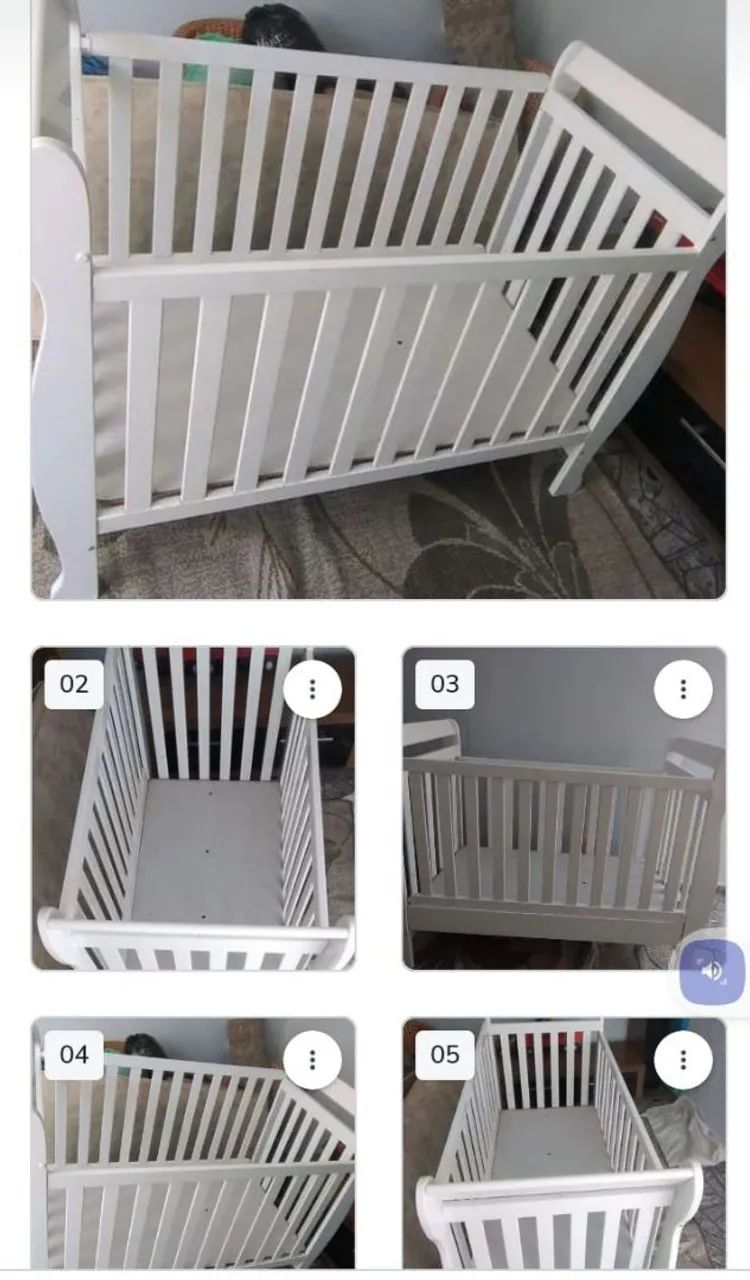Screen dimensions: 750x1280
Task: Open the options menu on photo 03
Action: [x=683, y=689]
